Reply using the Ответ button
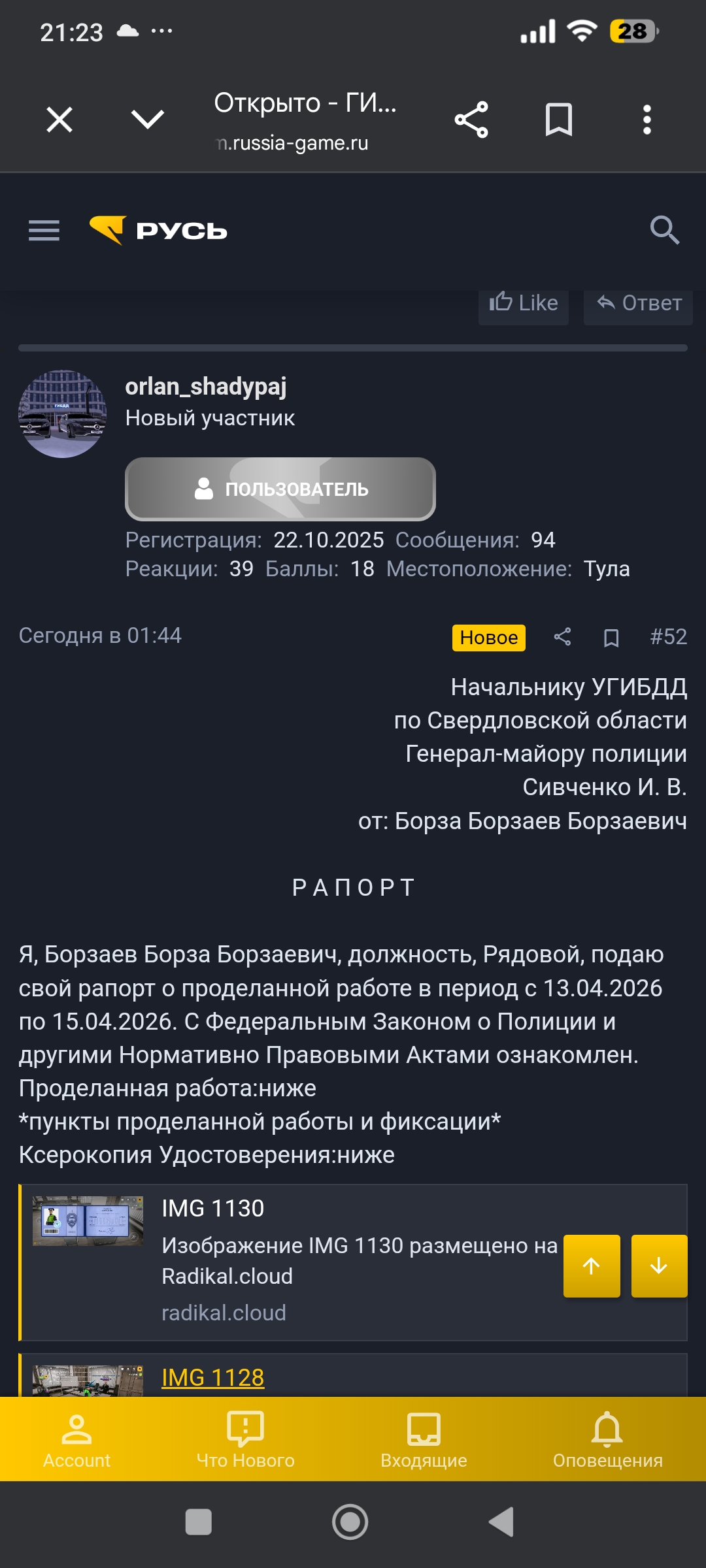This screenshot has width=706, height=1568. [637, 302]
